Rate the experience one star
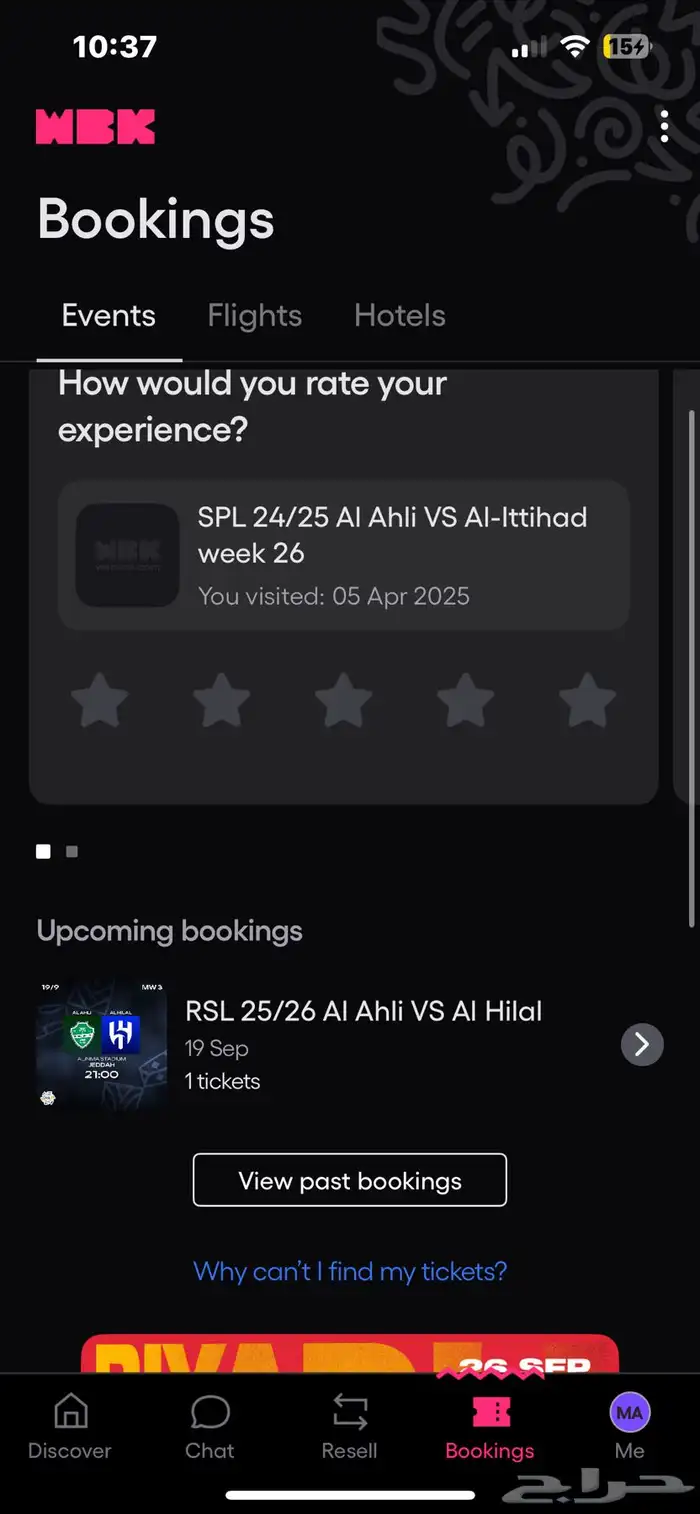700x1514 pixels. [100, 700]
